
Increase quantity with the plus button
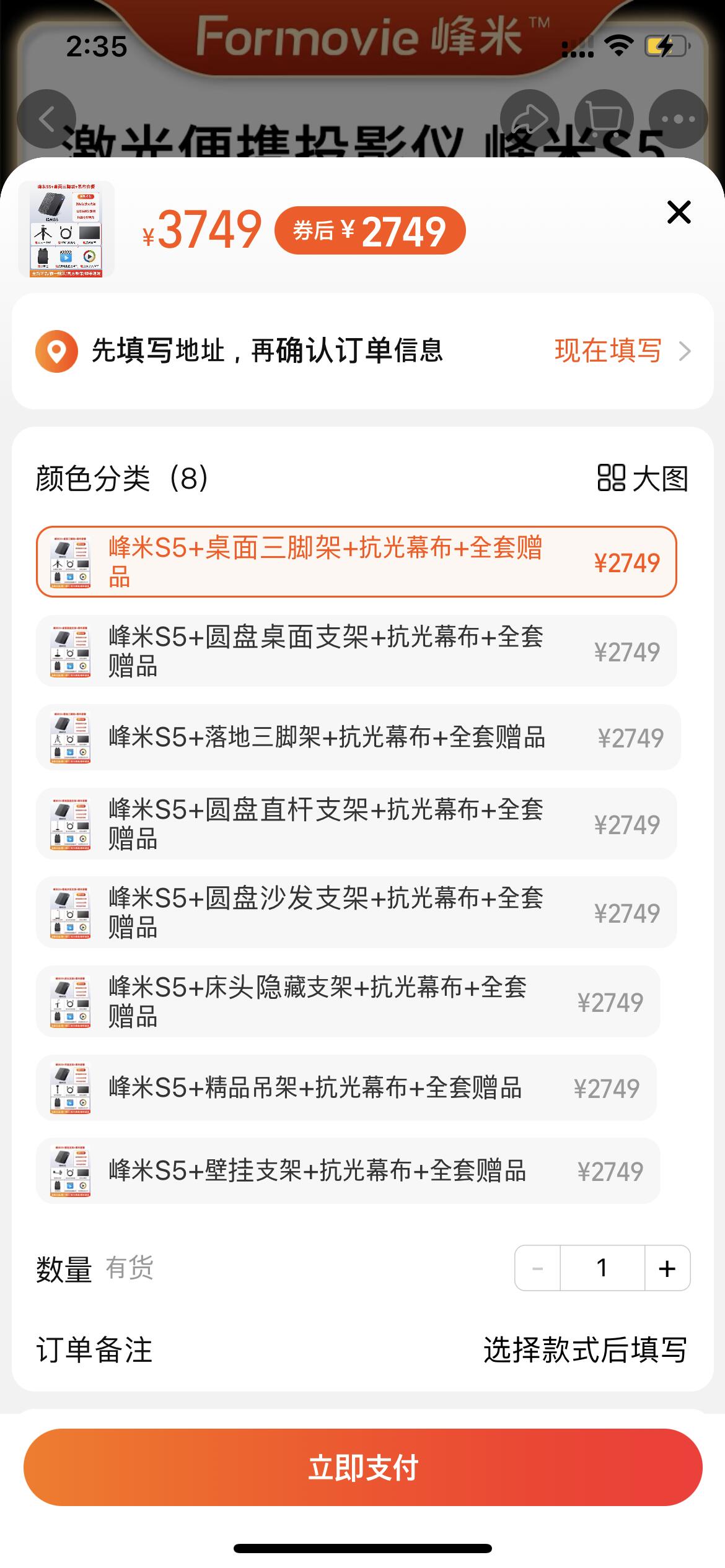(667, 1268)
